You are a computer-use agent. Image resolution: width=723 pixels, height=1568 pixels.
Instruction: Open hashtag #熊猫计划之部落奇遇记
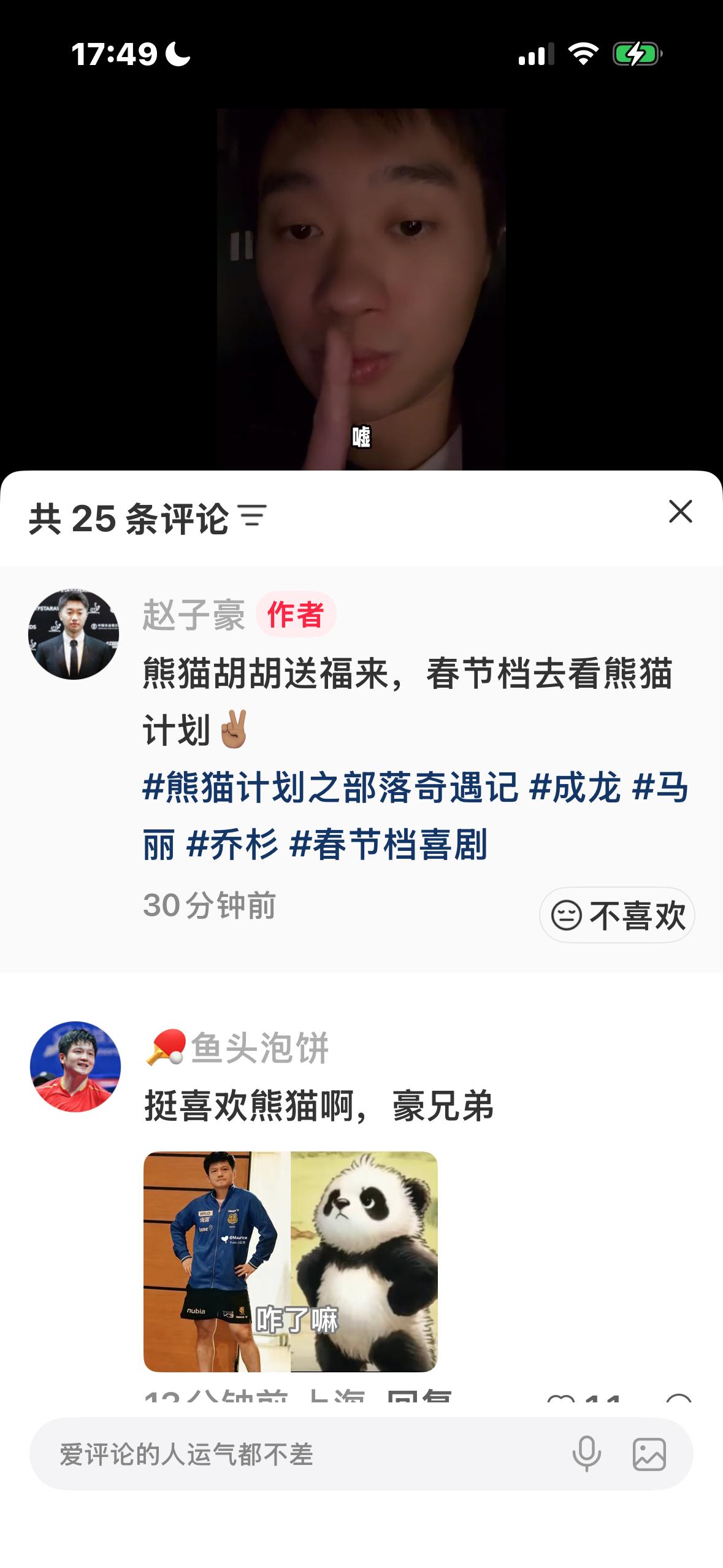[x=330, y=788]
